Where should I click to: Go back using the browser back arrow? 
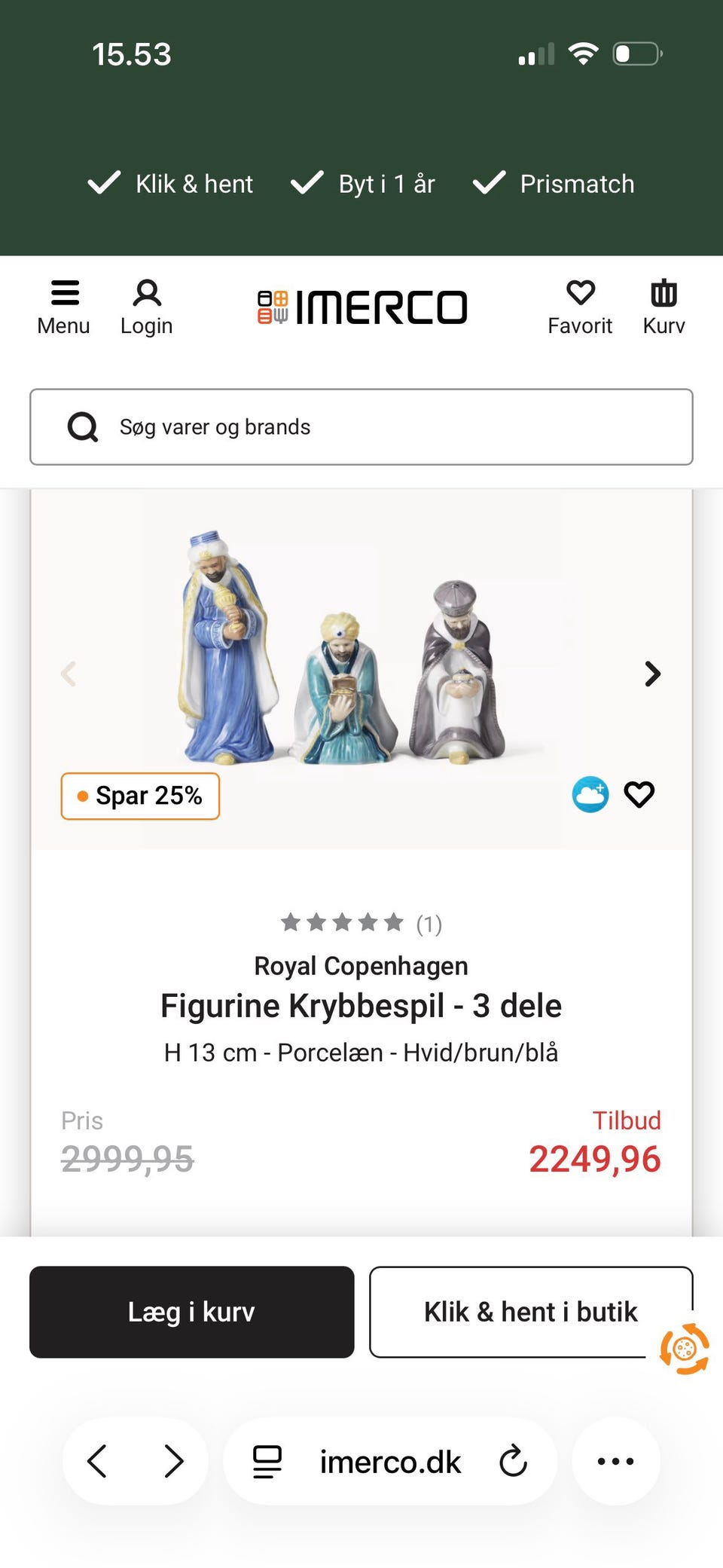96,1460
